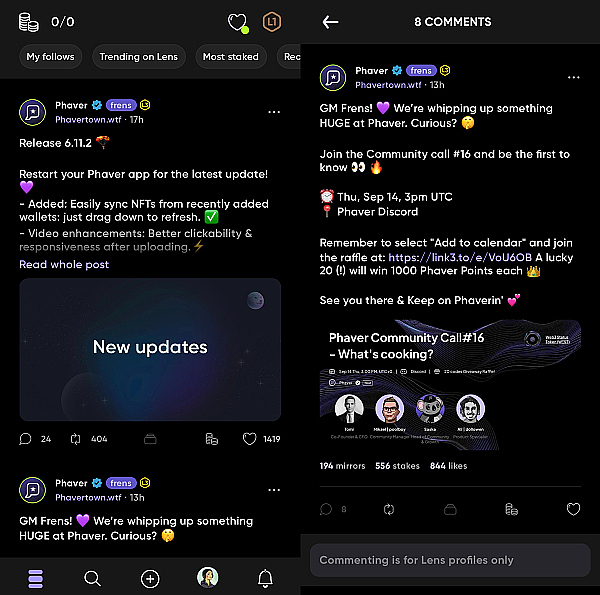Switch to Trending on Lens feed
This screenshot has height=595, width=600.
pyautogui.click(x=138, y=57)
